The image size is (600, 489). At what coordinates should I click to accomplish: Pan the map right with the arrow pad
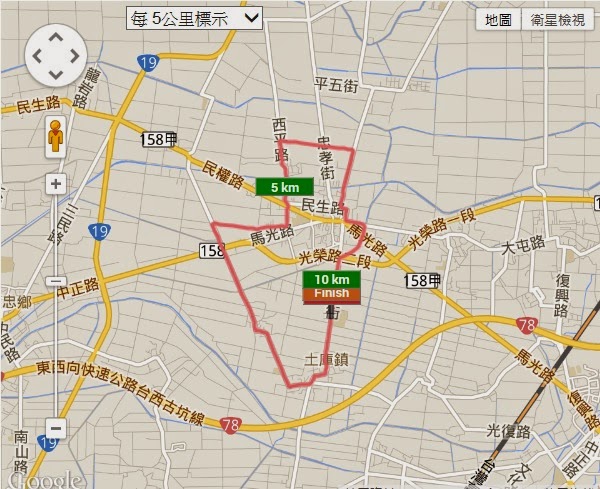75,57
